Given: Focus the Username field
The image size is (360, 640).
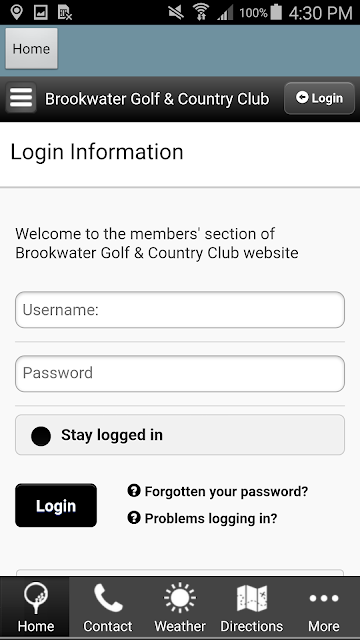Looking at the screenshot, I should click(180, 310).
